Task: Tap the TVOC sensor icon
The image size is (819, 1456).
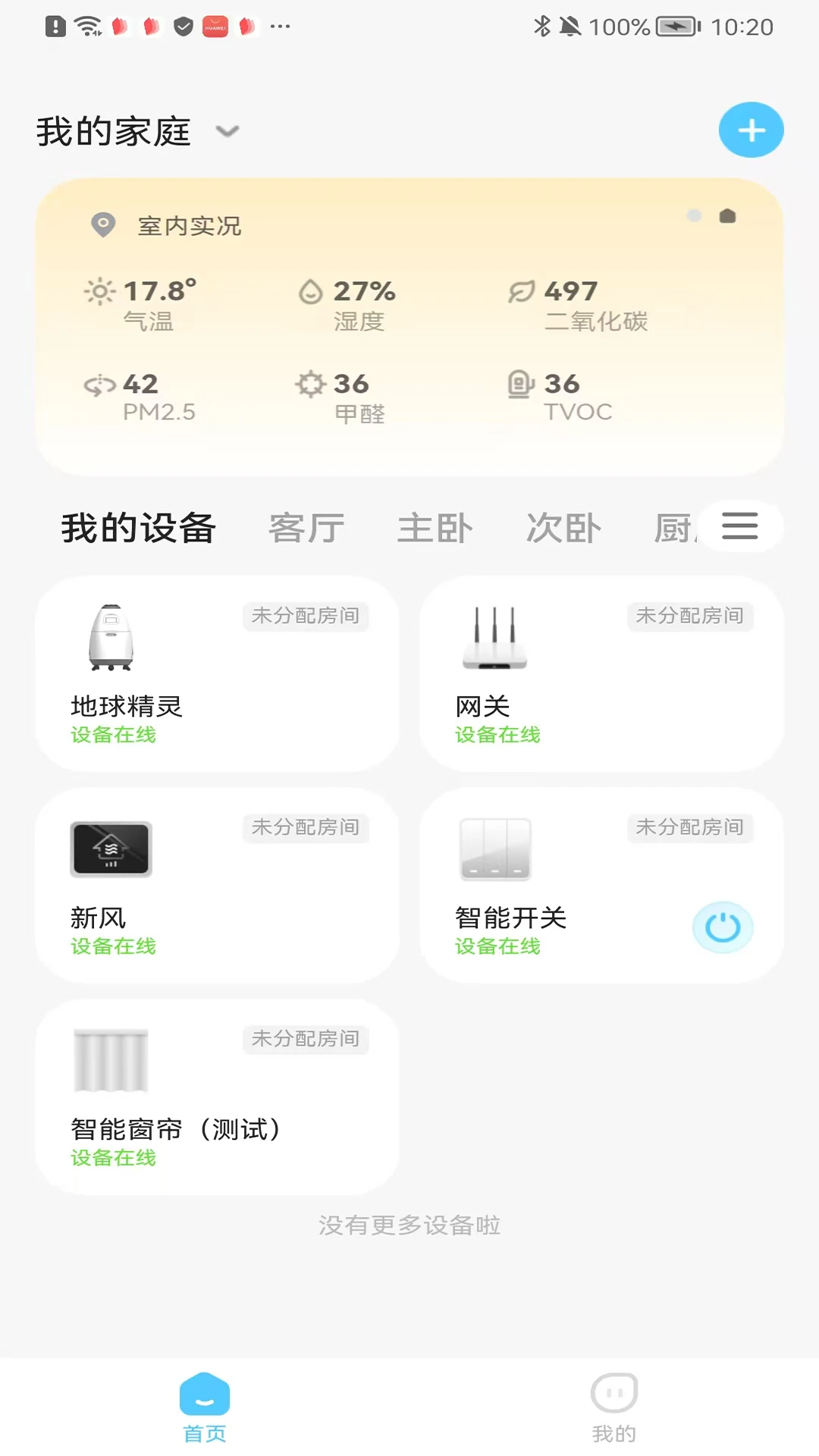Action: (519, 384)
